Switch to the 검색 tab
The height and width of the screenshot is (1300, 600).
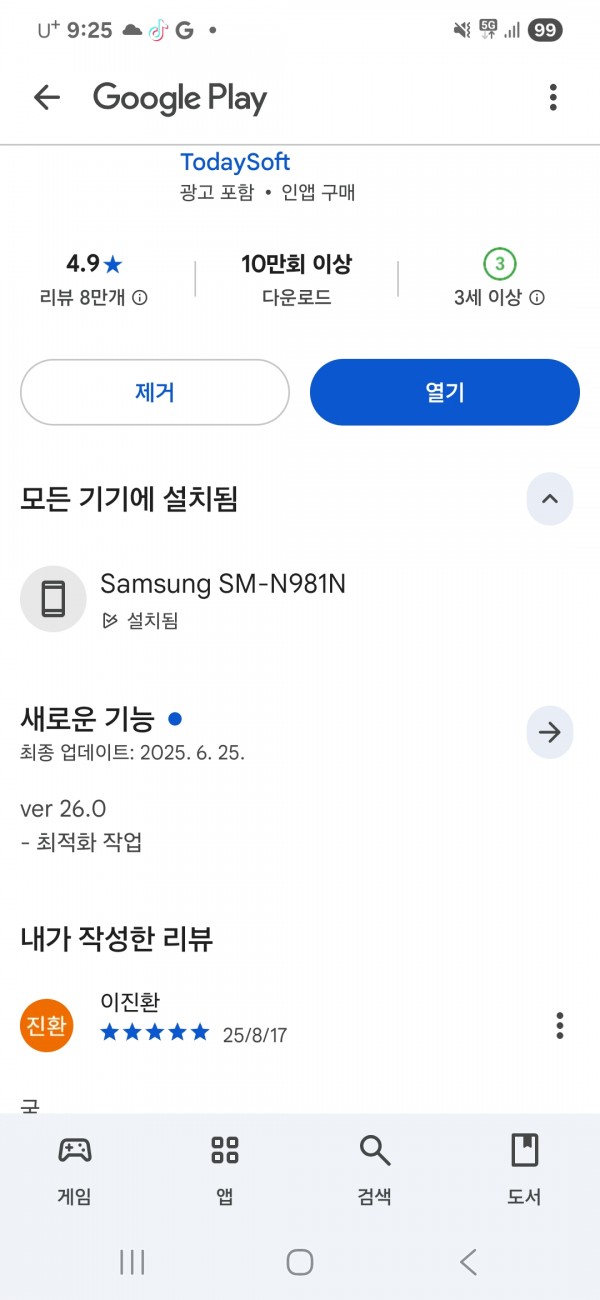pyautogui.click(x=375, y=1170)
